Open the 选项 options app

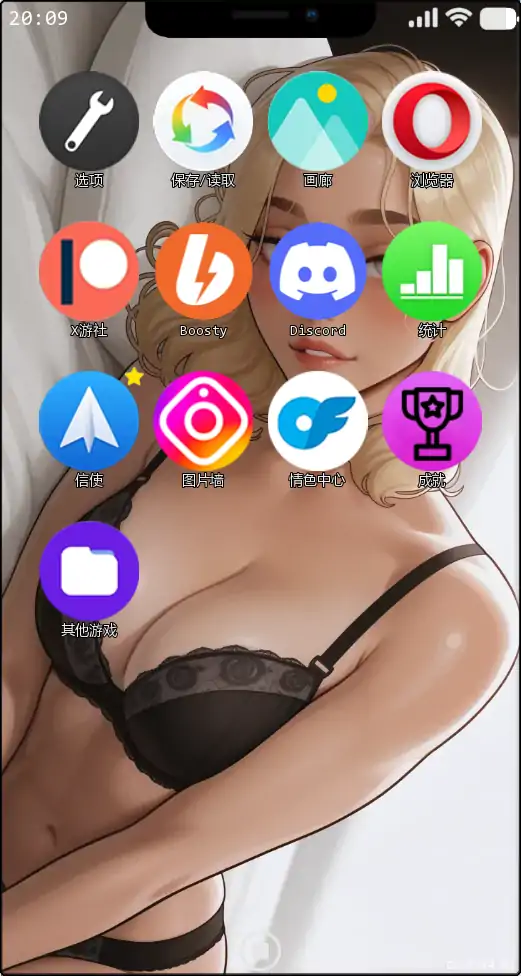pyautogui.click(x=89, y=121)
